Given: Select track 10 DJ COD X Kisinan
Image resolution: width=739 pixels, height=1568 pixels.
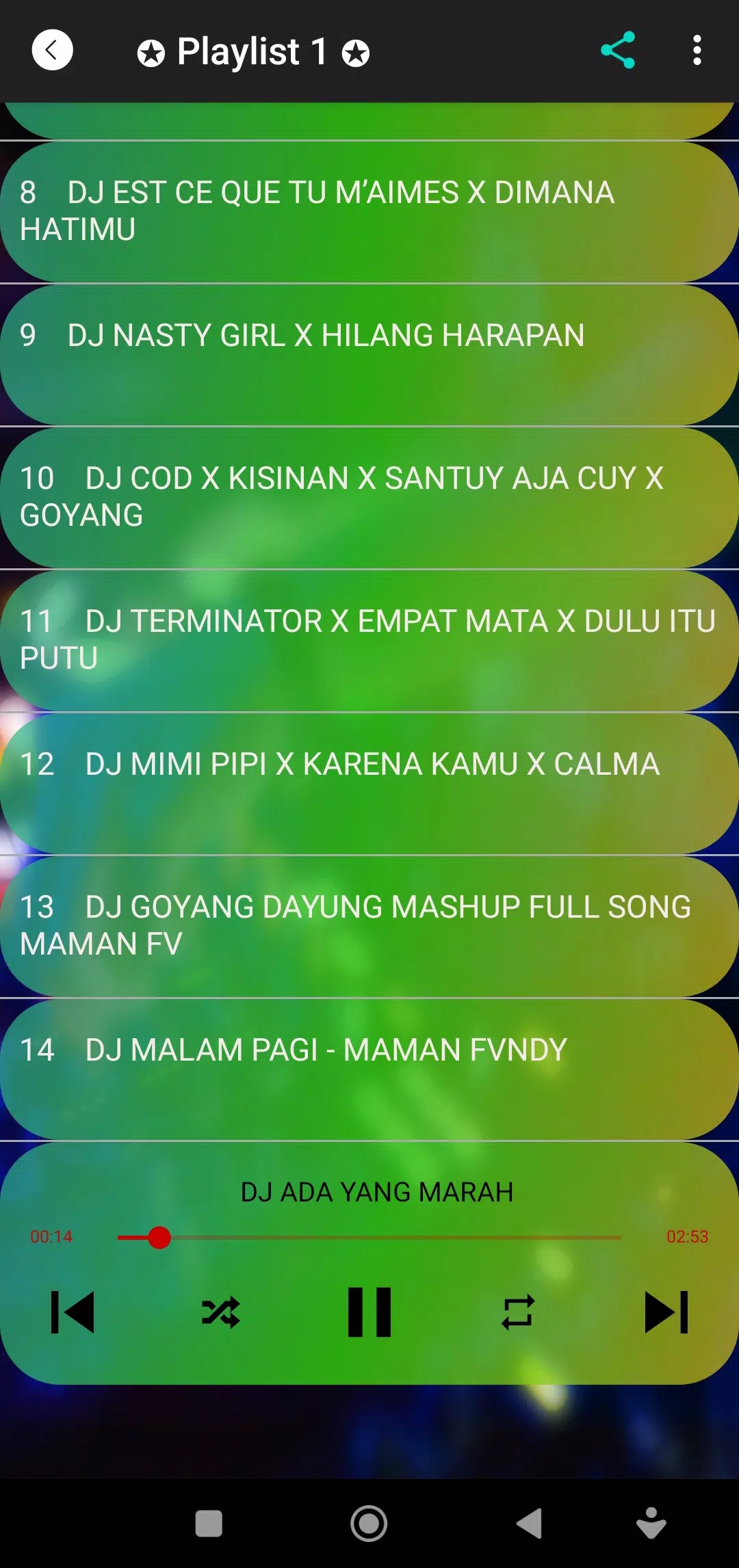Looking at the screenshot, I should coord(369,497).
